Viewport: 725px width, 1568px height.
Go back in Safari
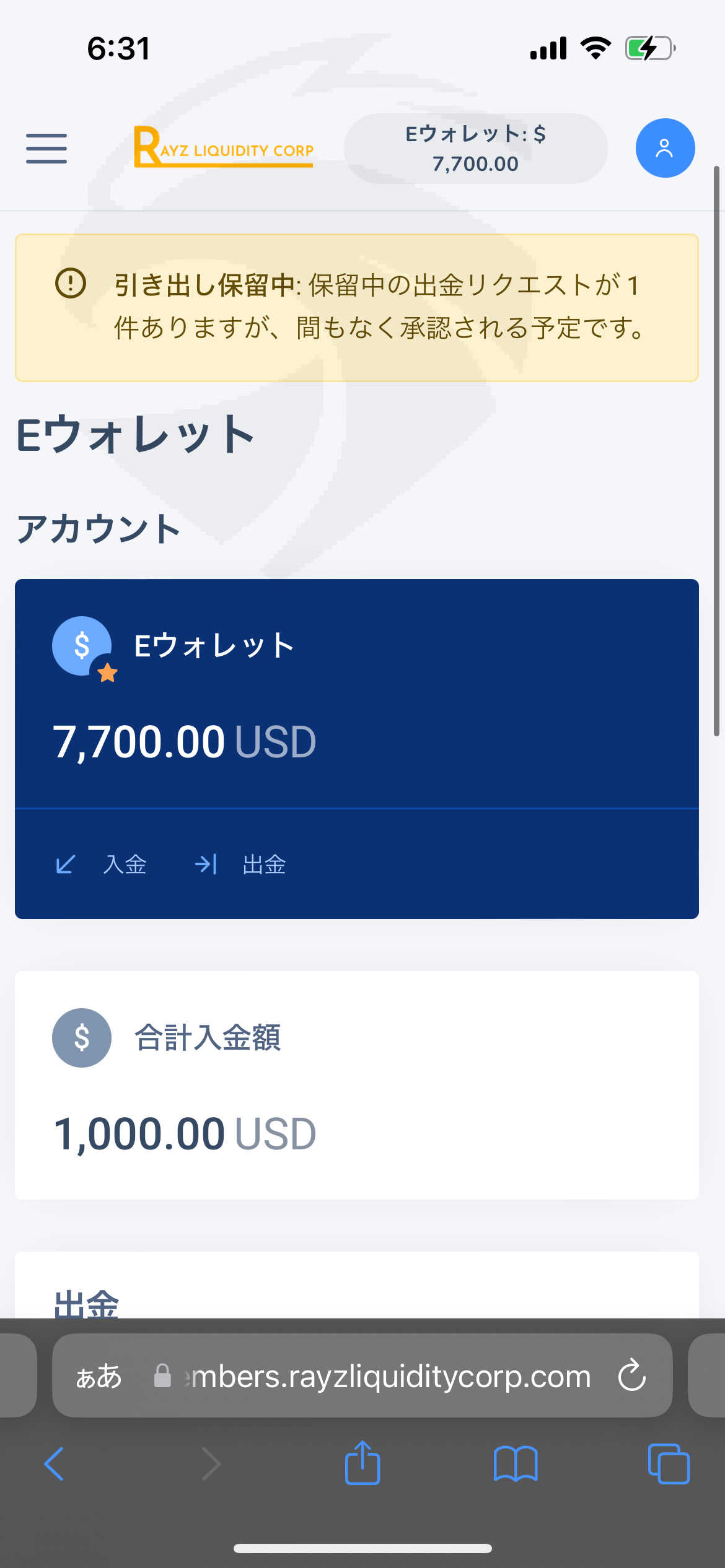pos(54,1464)
